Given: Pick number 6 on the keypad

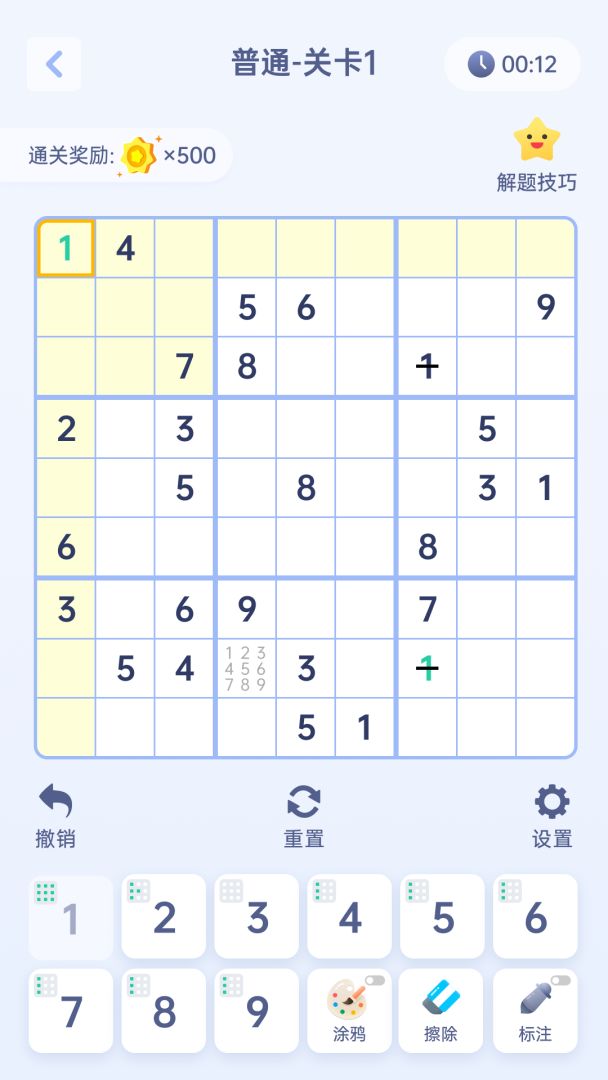Looking at the screenshot, I should [535, 917].
